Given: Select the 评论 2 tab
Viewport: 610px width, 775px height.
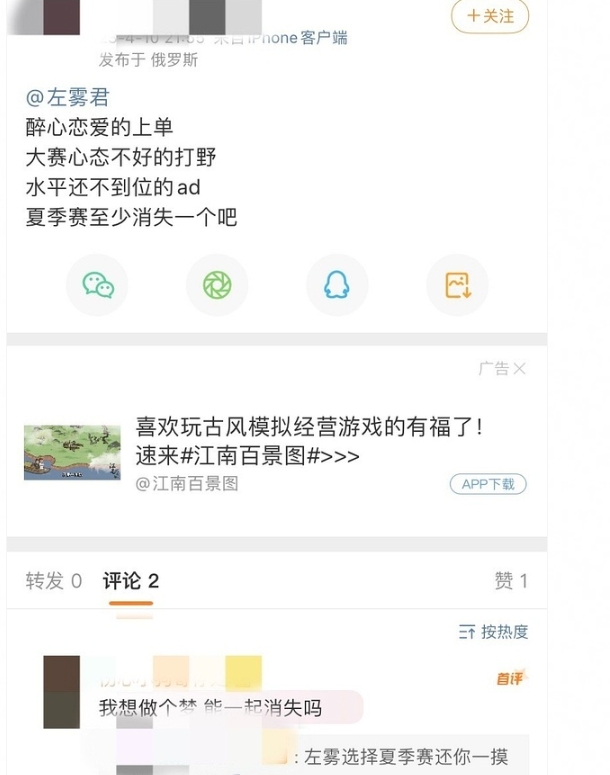Looking at the screenshot, I should [131, 581].
